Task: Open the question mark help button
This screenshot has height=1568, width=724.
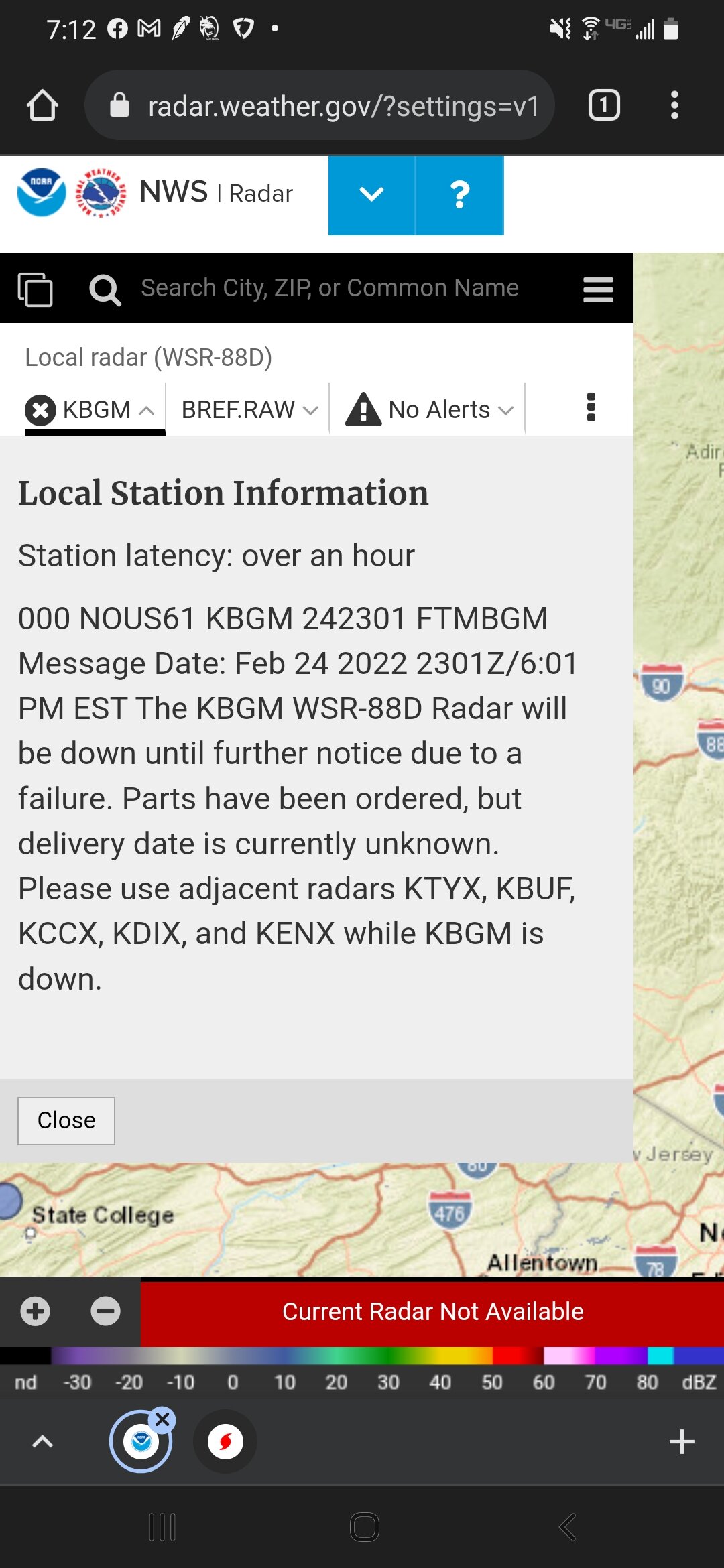Action: [460, 195]
